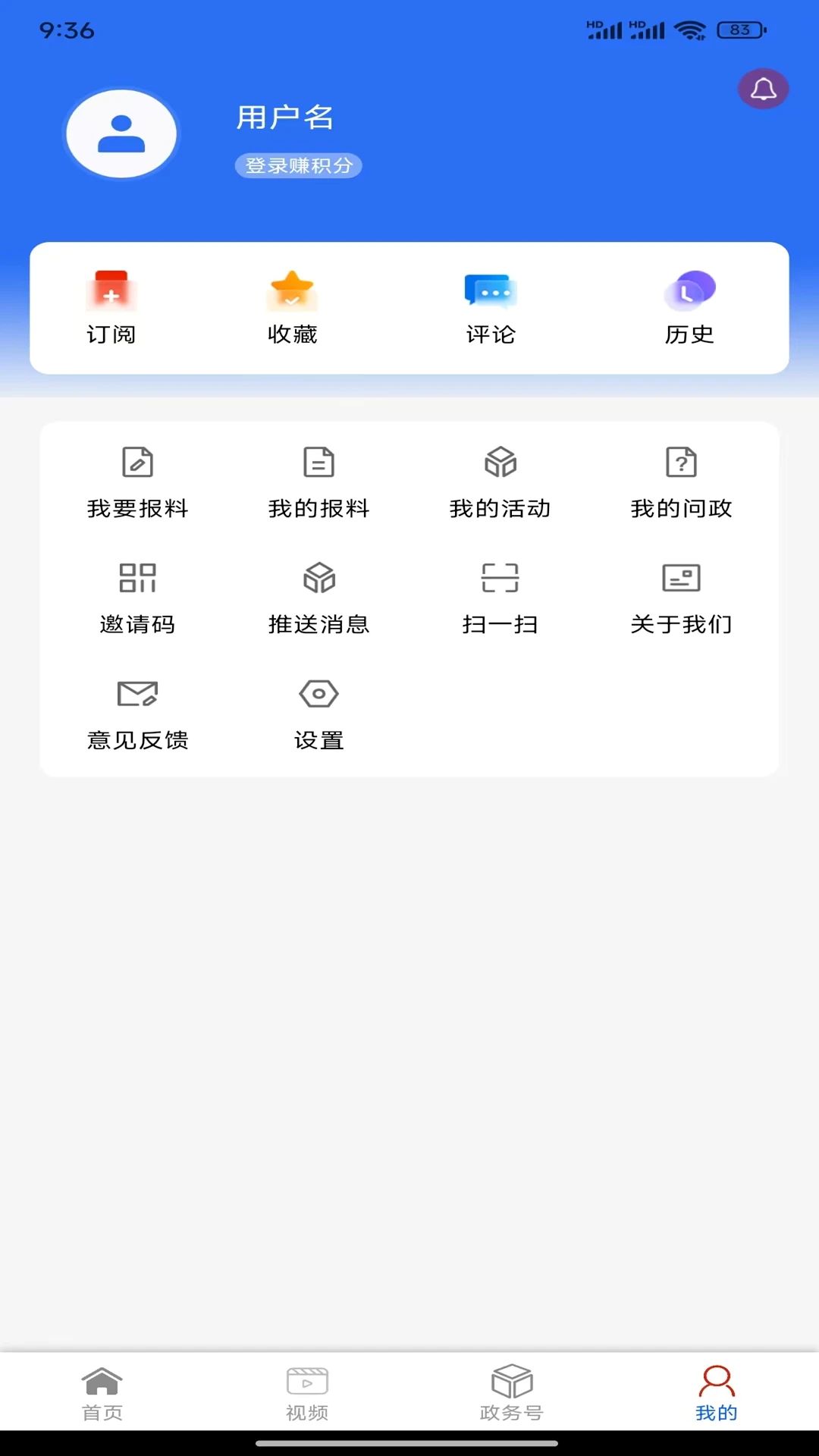Open 意见反馈 feedback
Screen dimensions: 819x1456
click(x=137, y=714)
